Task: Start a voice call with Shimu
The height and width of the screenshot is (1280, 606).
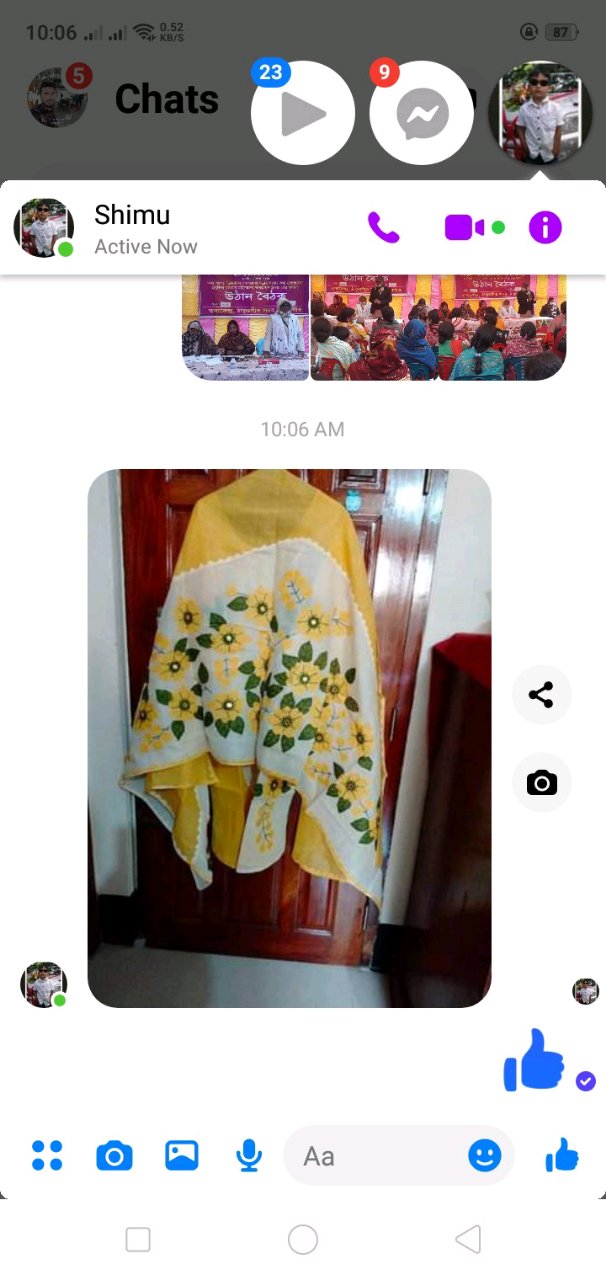Action: pos(383,228)
